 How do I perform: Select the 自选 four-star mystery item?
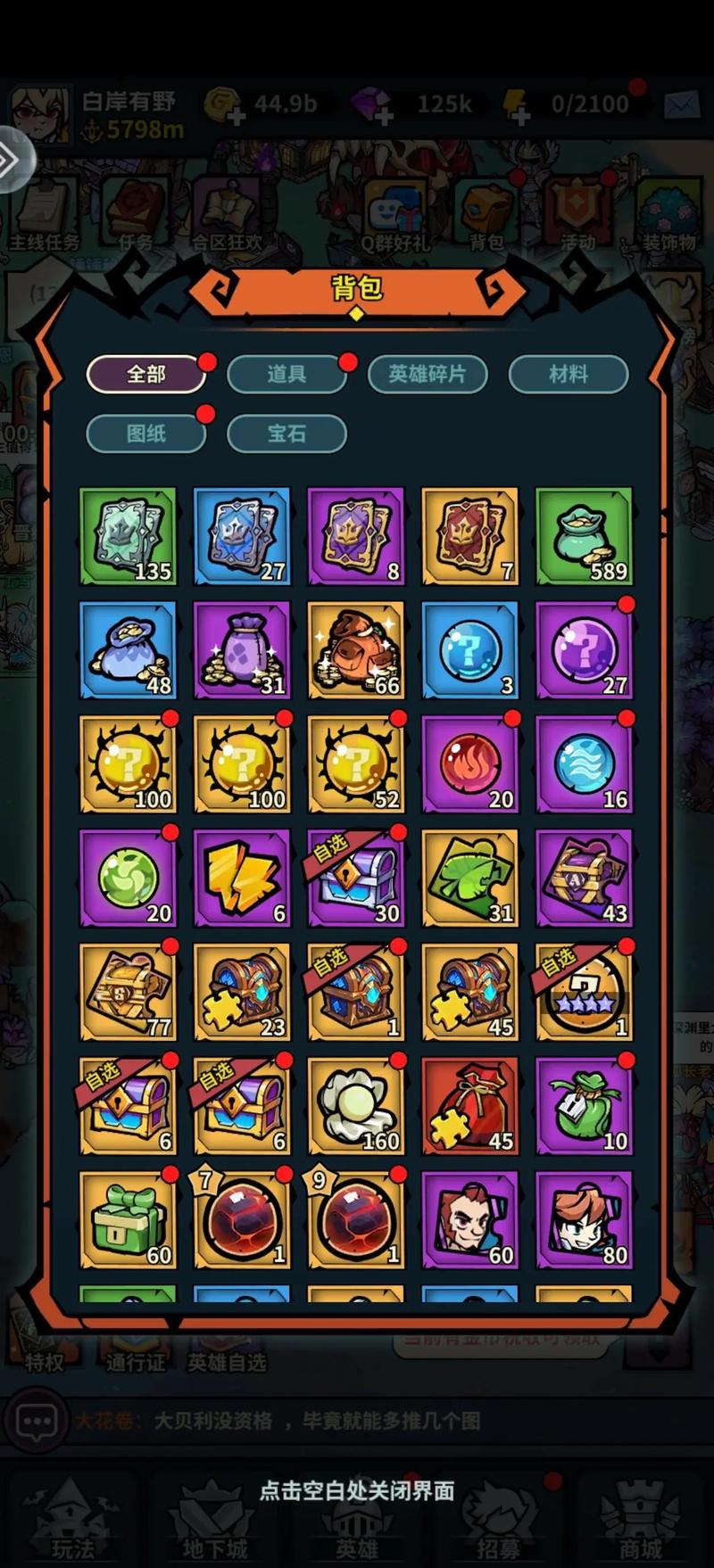(584, 992)
